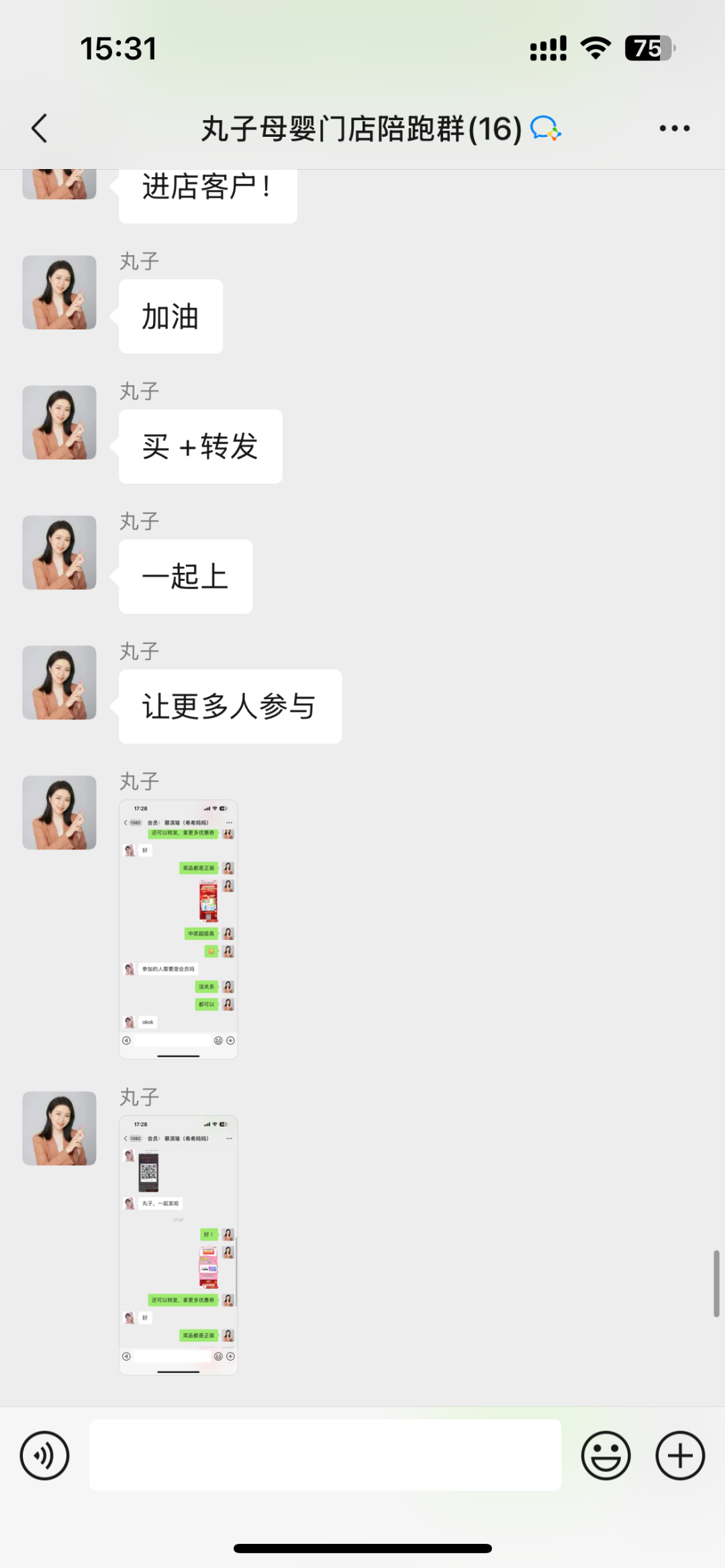Tap 丸子's avatar beside 加油 message
Image resolution: width=725 pixels, height=1568 pixels.
[x=59, y=293]
